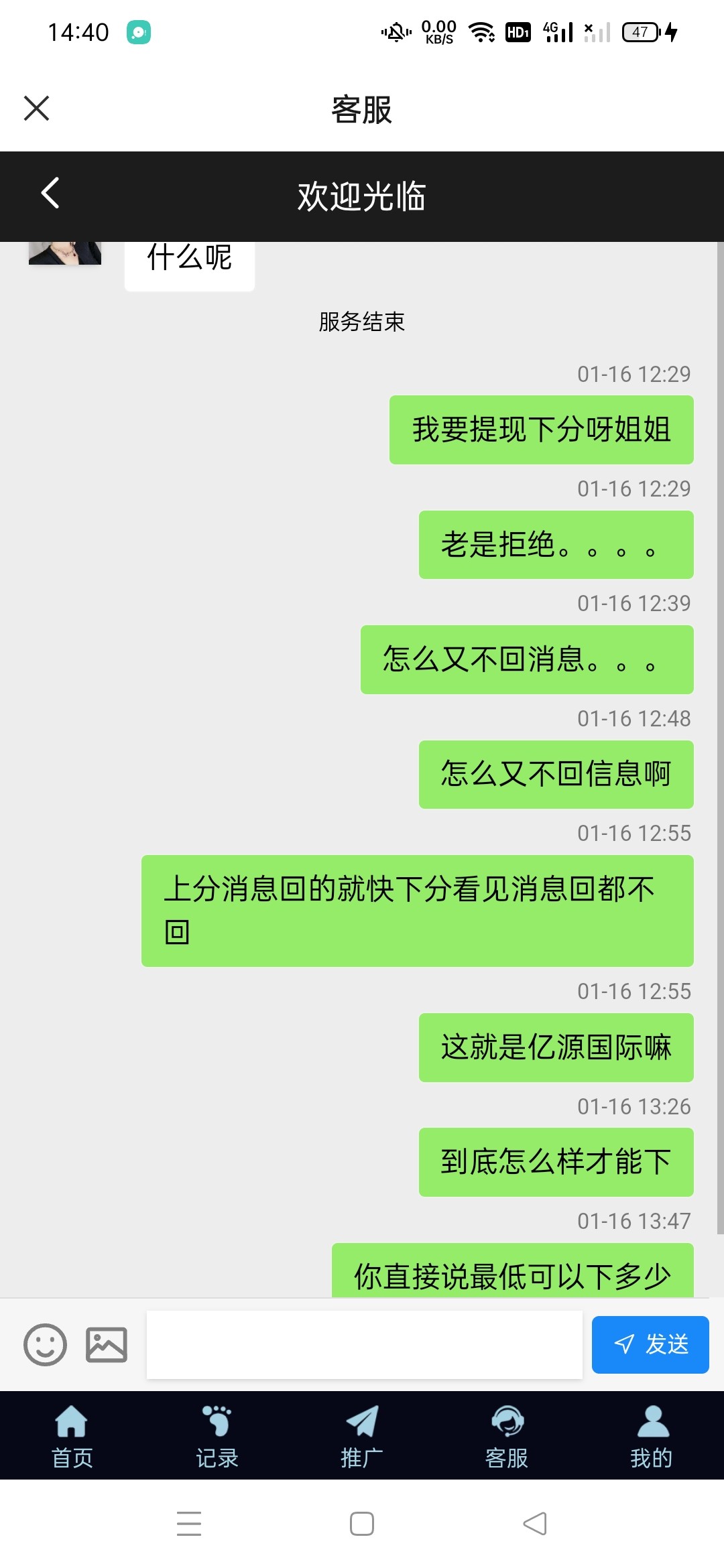This screenshot has height=1568, width=724.
Task: Tap the system back button
Action: click(535, 1524)
